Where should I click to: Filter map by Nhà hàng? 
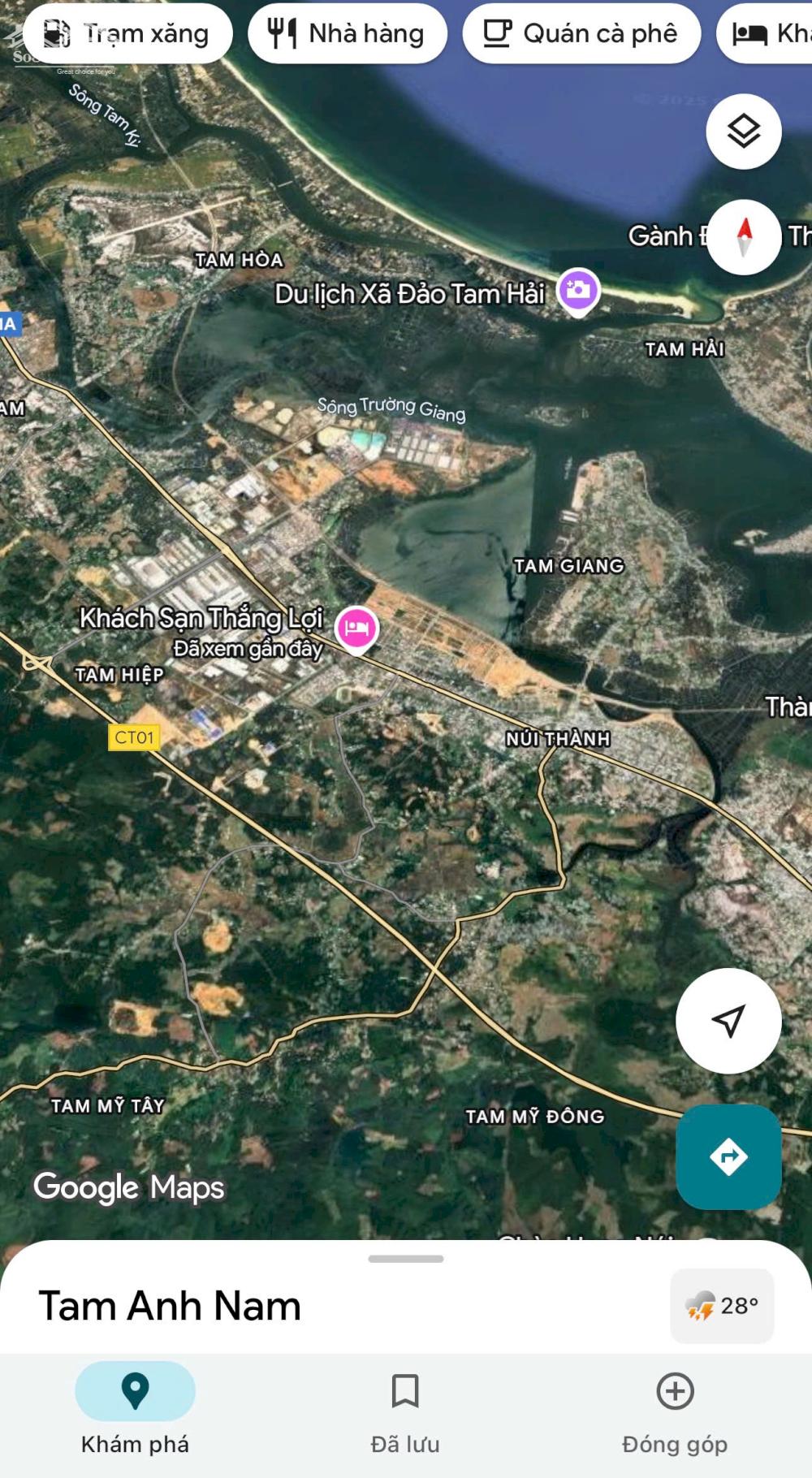click(348, 33)
